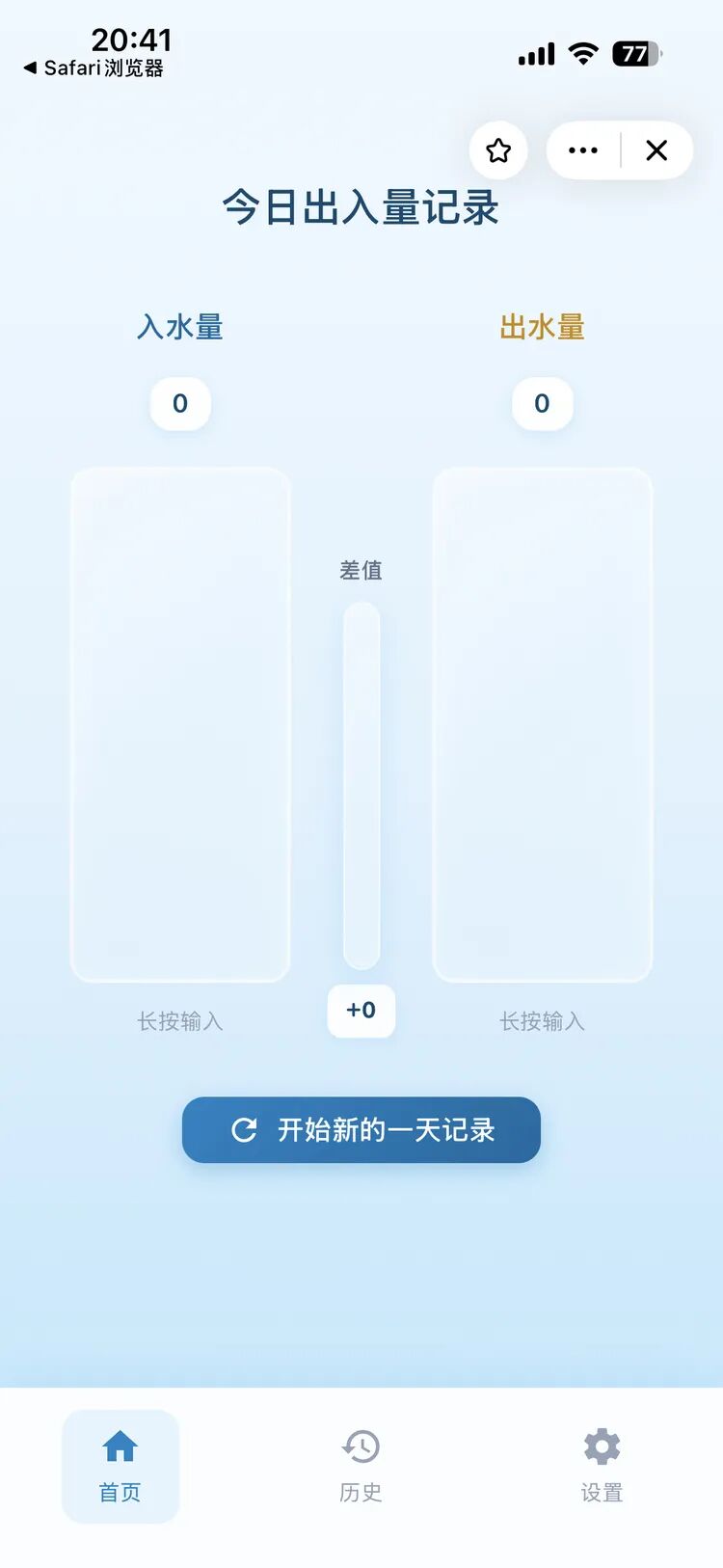This screenshot has height=1568, width=723.
Task: Open the three-dot more options menu
Action: (x=583, y=150)
